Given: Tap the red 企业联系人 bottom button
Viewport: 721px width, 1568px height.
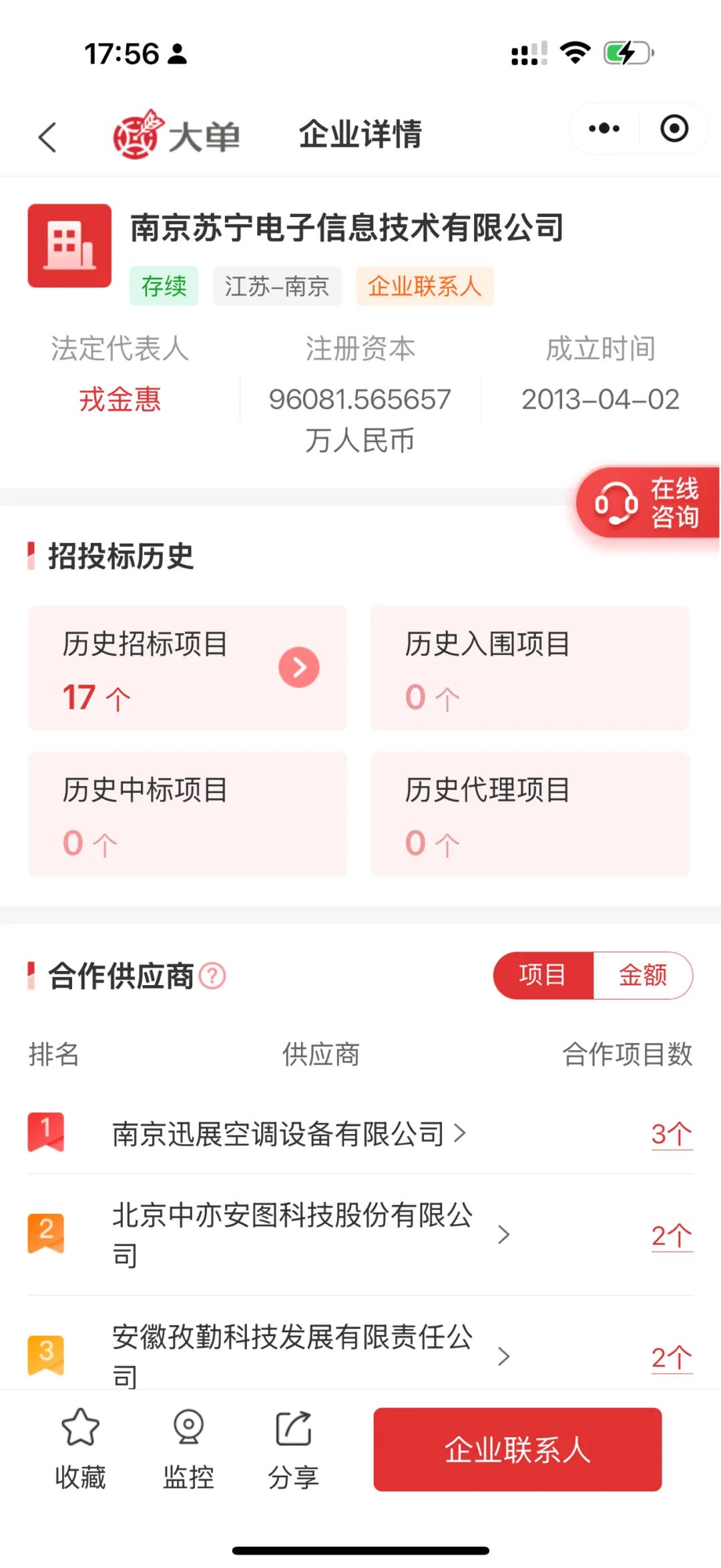Looking at the screenshot, I should (517, 1449).
